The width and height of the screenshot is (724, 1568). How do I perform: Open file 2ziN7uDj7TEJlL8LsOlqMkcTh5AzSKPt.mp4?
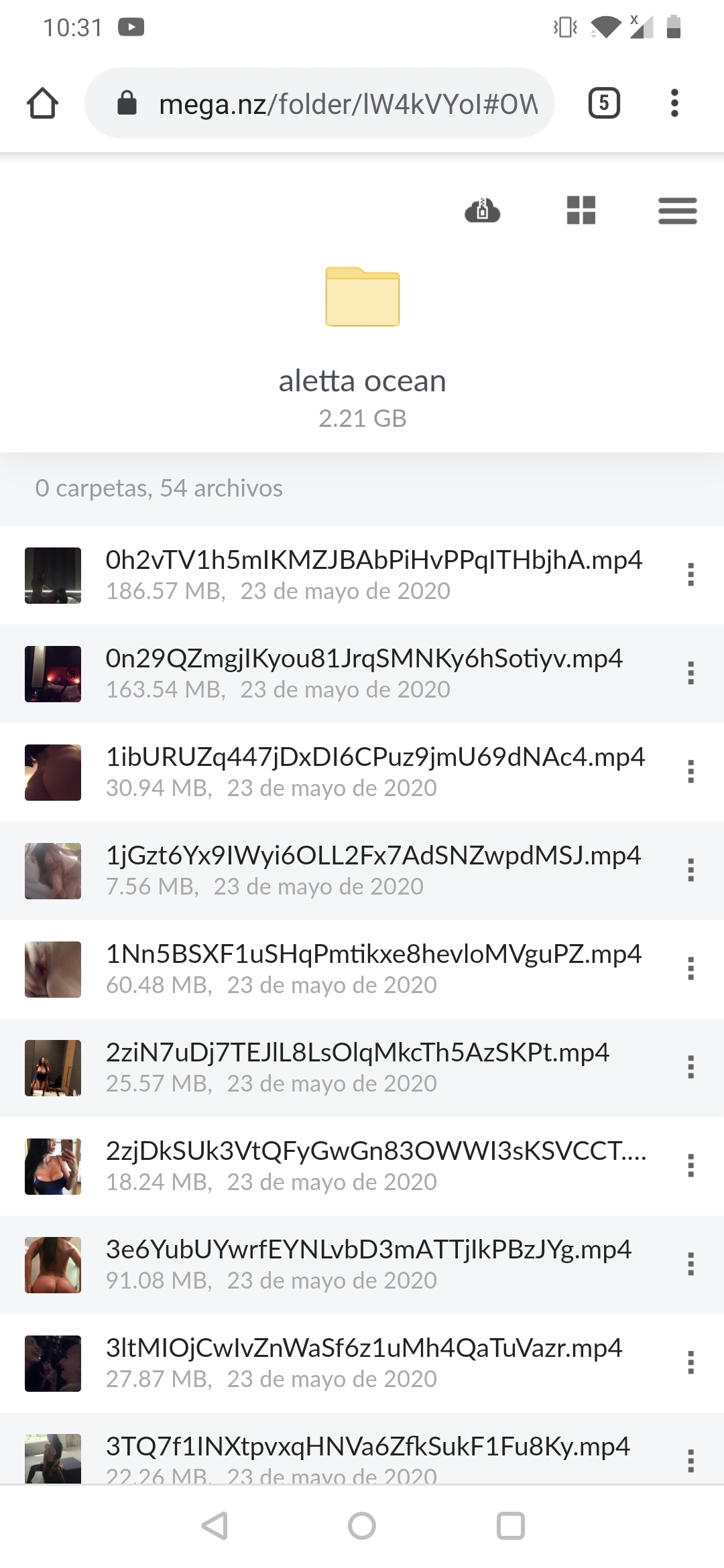pyautogui.click(x=357, y=1053)
